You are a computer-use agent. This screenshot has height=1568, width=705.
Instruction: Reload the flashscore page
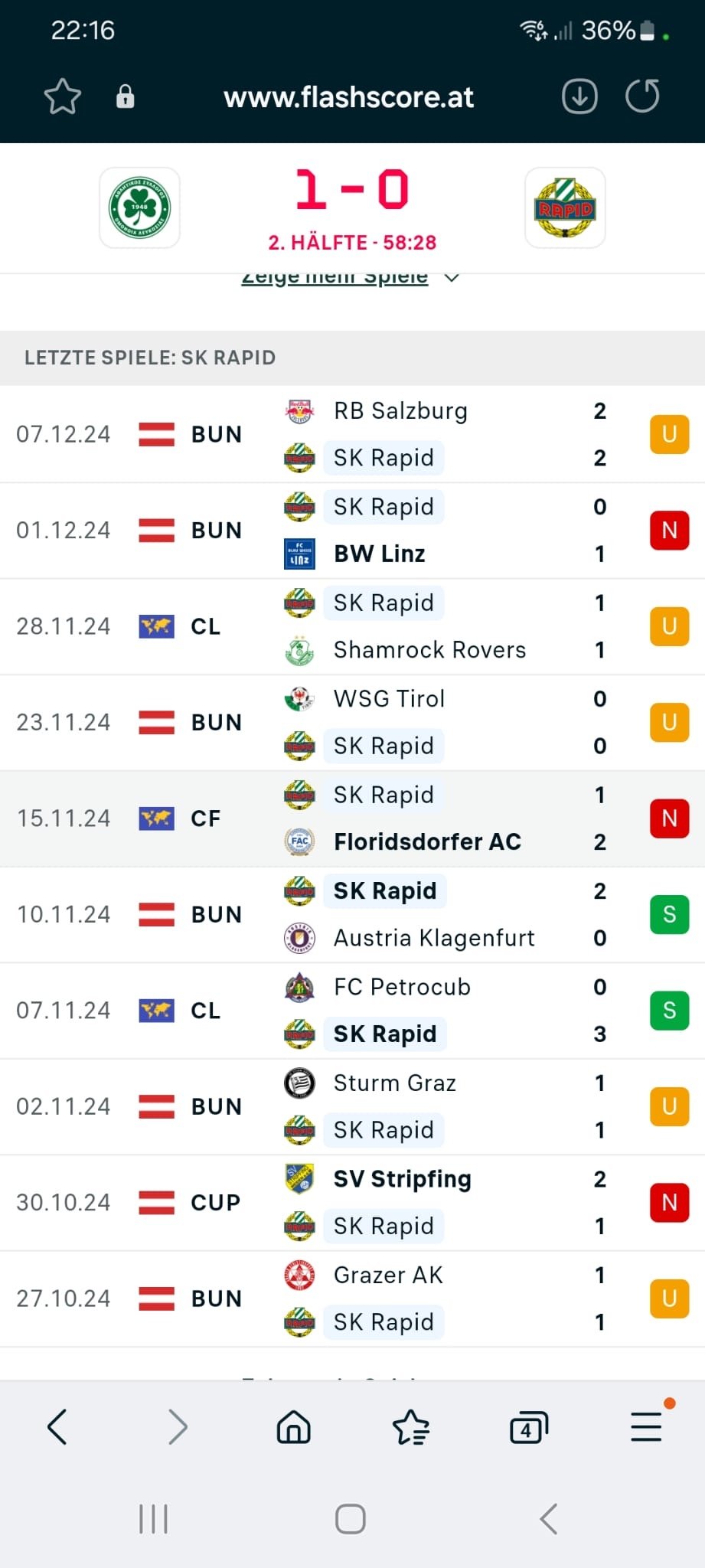click(x=642, y=96)
